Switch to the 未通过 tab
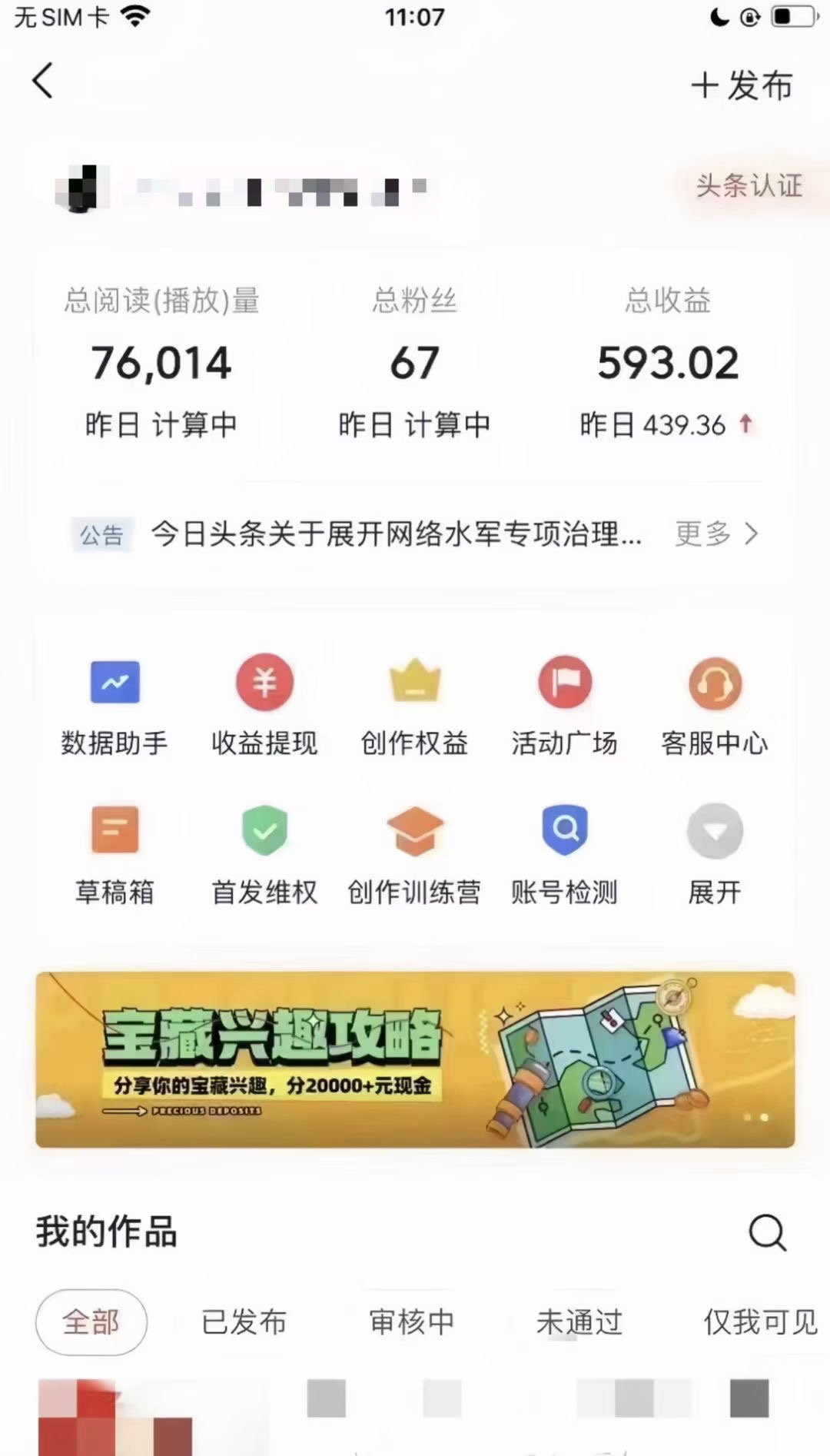The width and height of the screenshot is (830, 1456). pyautogui.click(x=580, y=1323)
